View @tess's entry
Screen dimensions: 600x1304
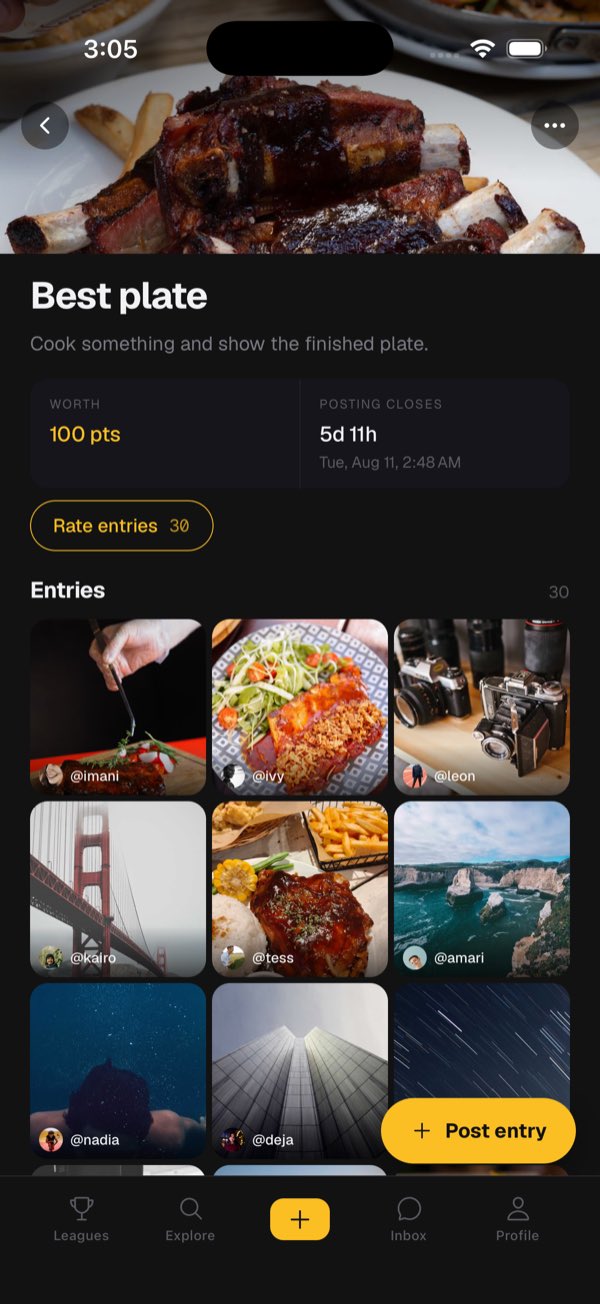pyautogui.click(x=300, y=889)
